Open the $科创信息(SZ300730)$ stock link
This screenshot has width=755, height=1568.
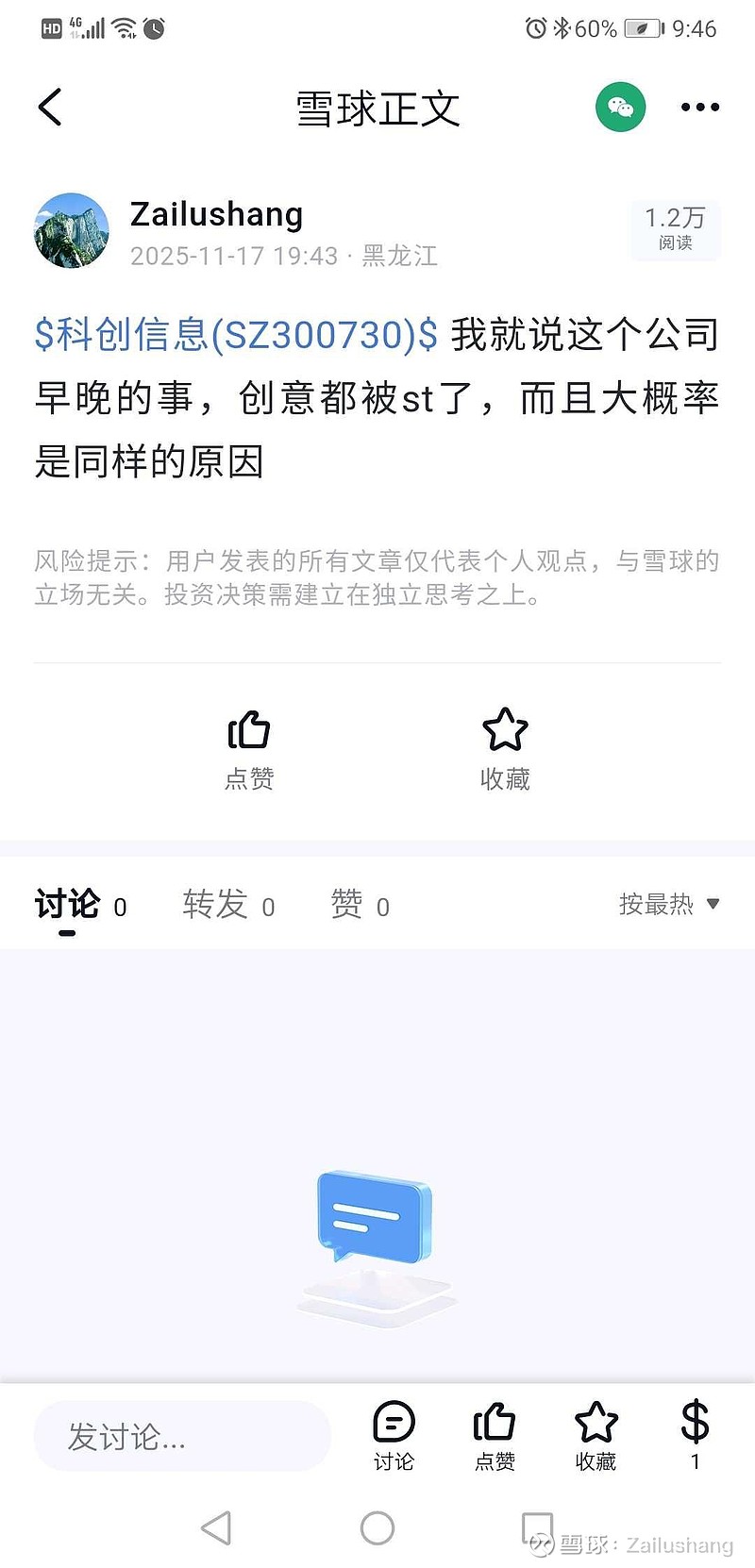point(236,335)
